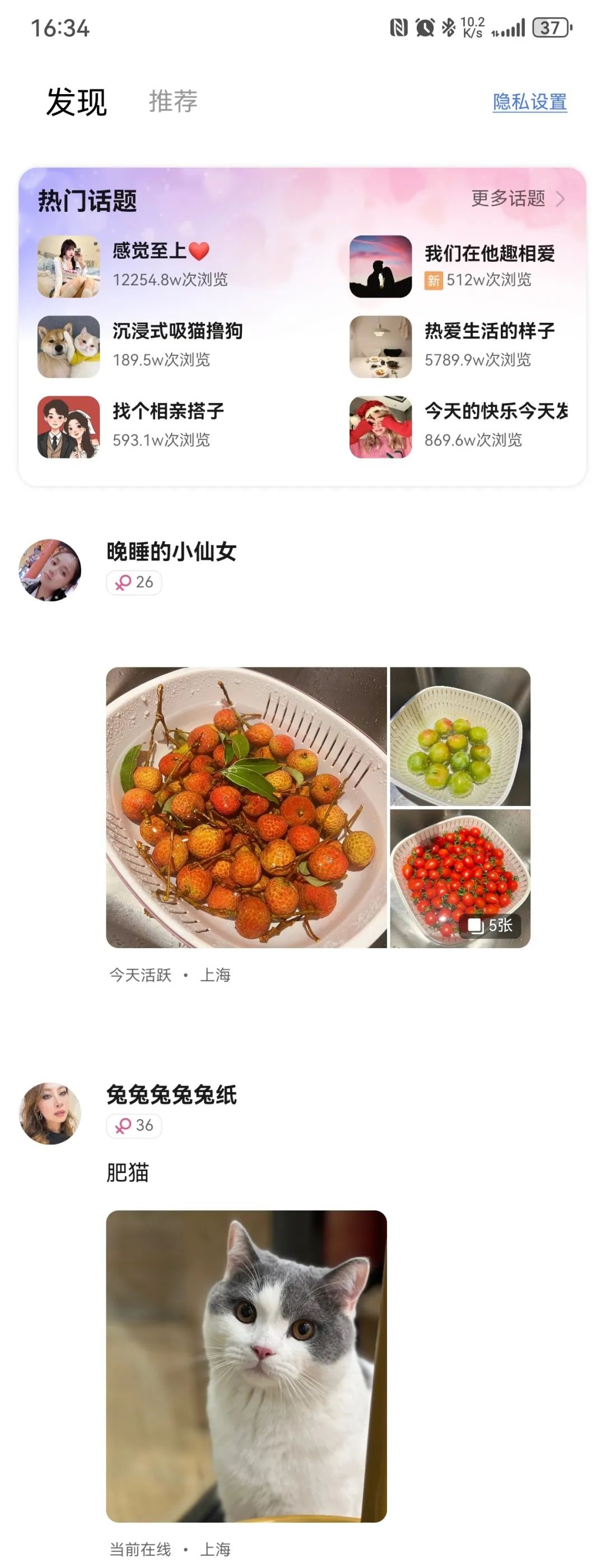The height and width of the screenshot is (1568, 605).
Task: Open 隐私设置 link
Action: click(x=529, y=101)
